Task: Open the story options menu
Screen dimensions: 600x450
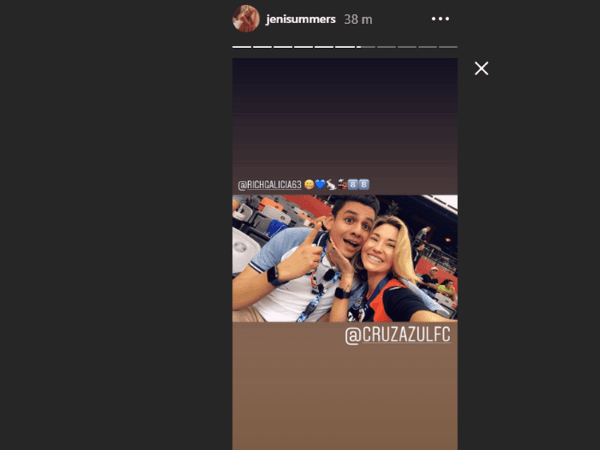Action: (440, 19)
